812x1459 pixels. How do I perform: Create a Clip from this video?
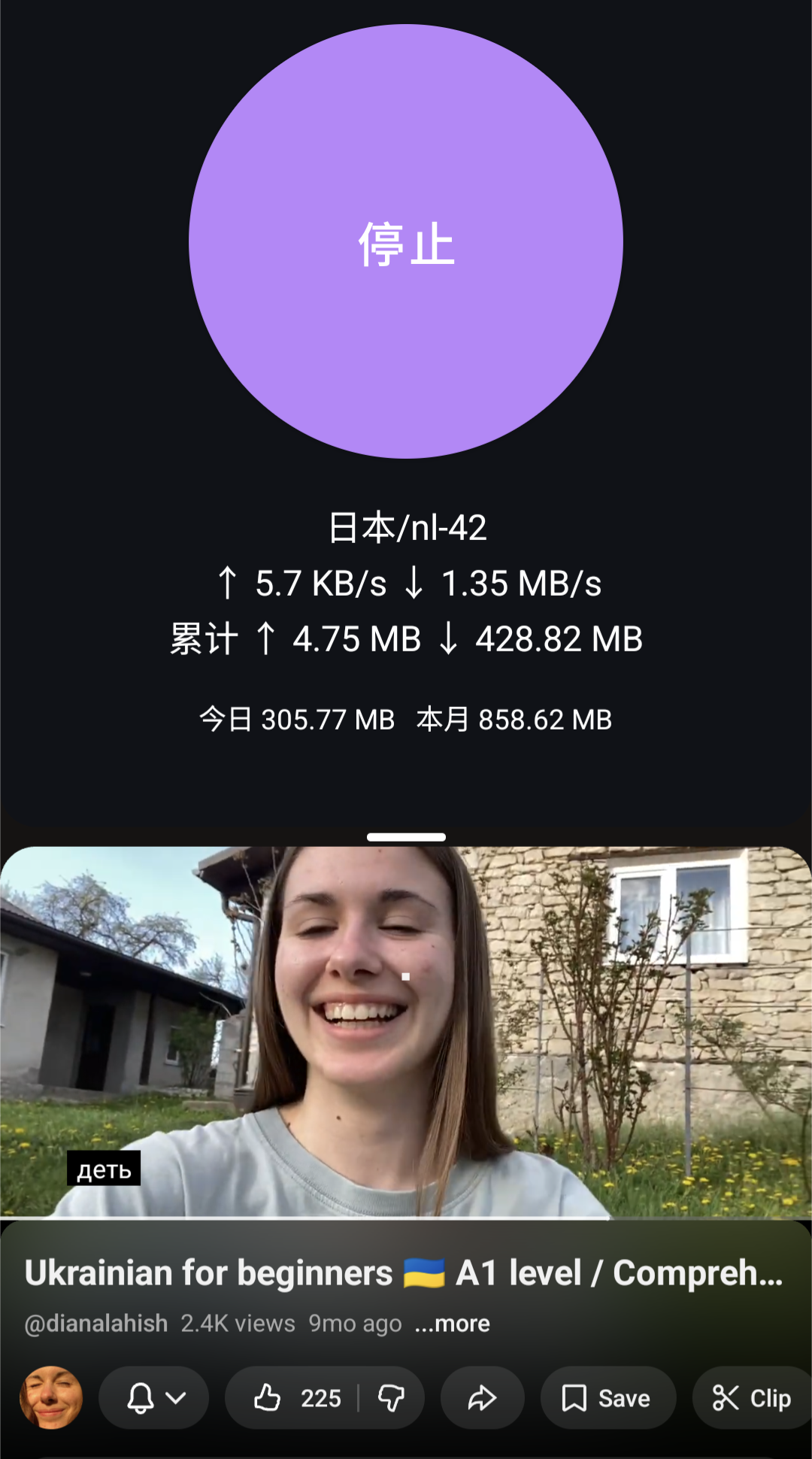752,1398
